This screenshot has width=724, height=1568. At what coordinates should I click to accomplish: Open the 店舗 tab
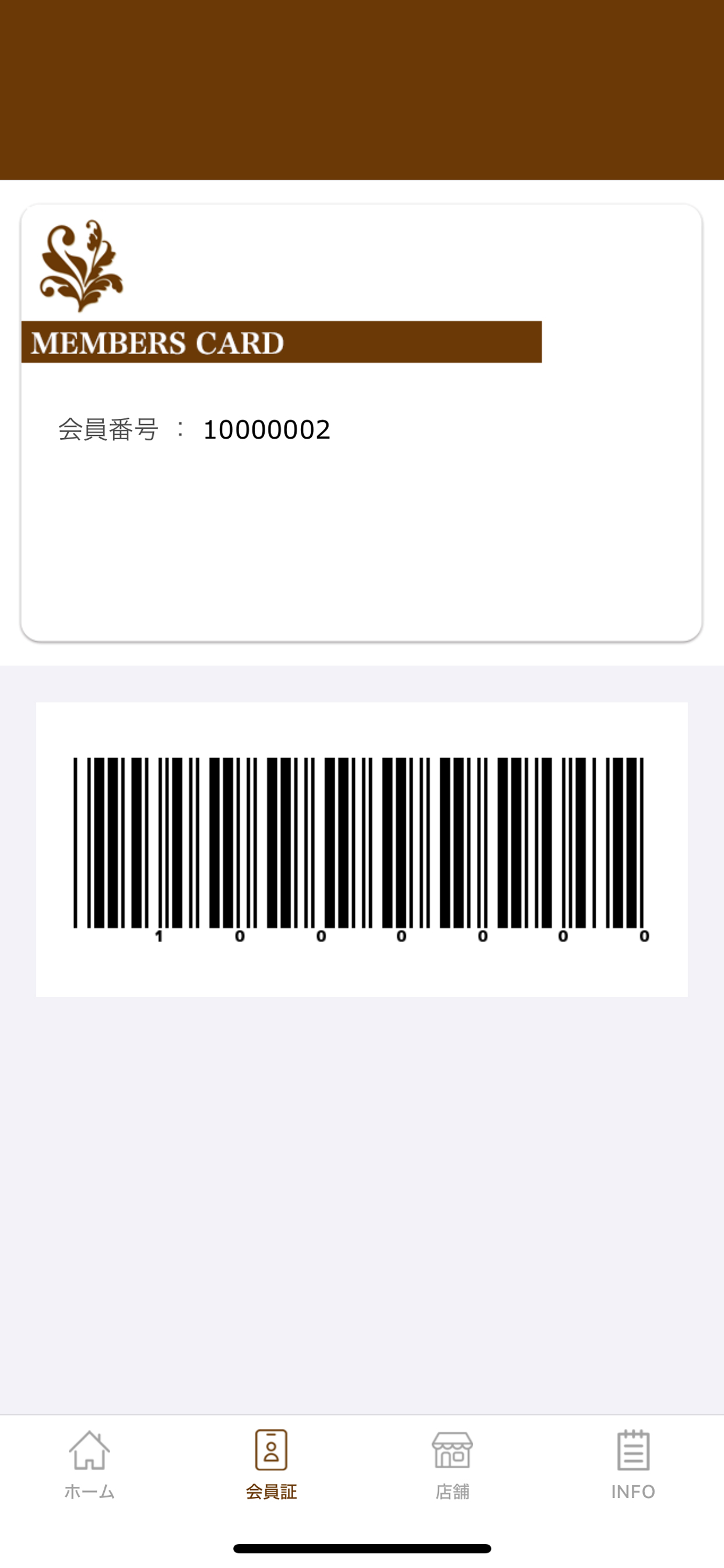point(452,1464)
